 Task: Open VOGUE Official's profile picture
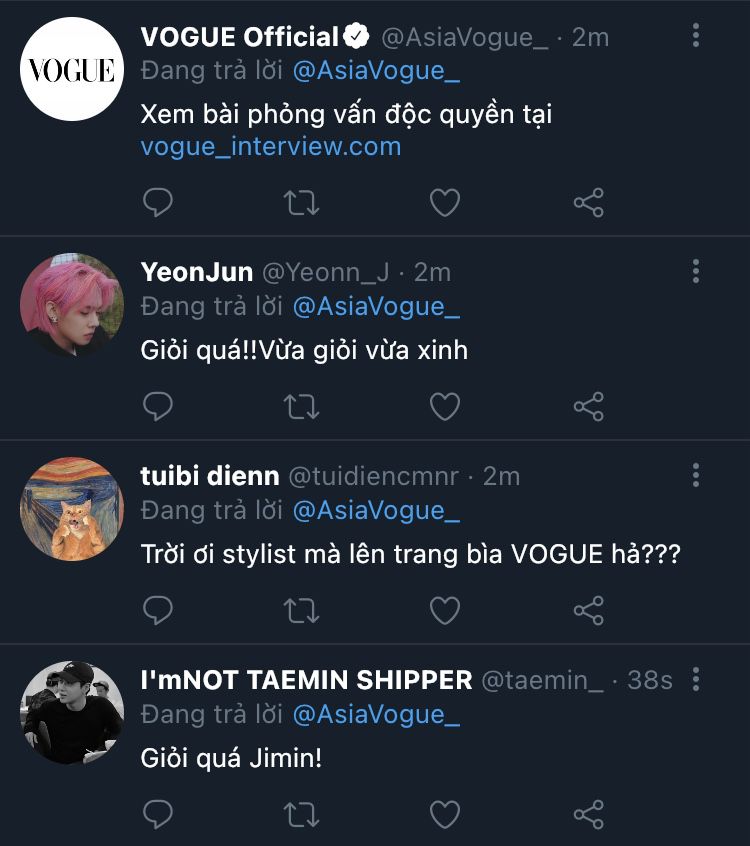pos(72,69)
